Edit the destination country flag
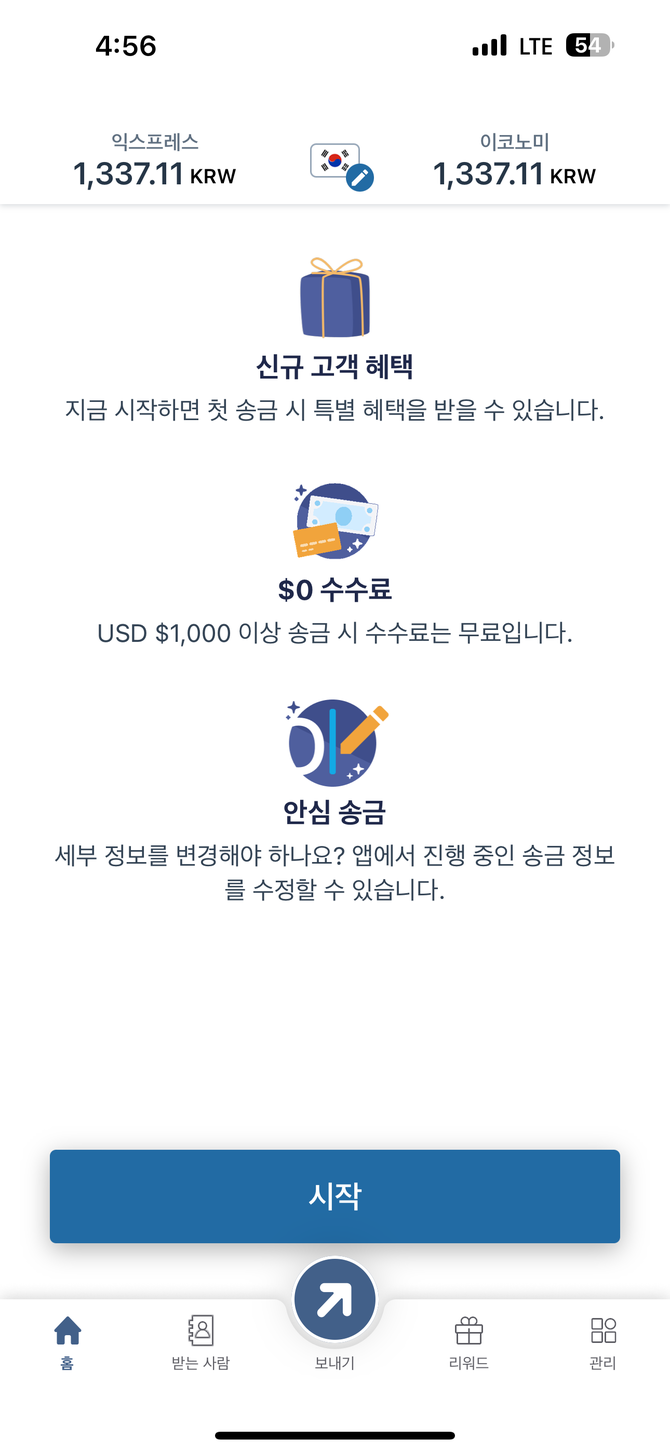This screenshot has height=1452, width=670. (x=341, y=166)
